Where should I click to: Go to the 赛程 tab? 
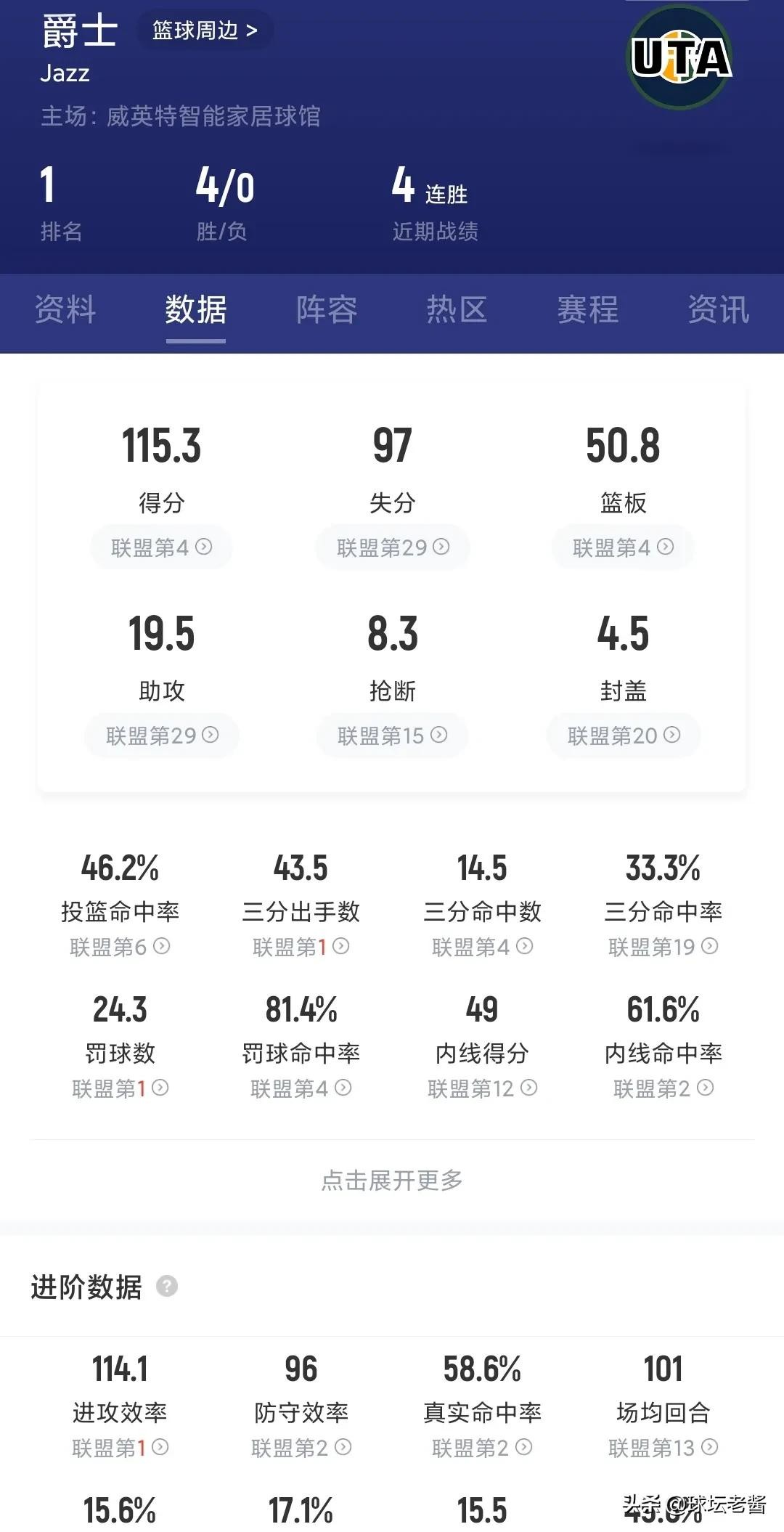coord(587,310)
